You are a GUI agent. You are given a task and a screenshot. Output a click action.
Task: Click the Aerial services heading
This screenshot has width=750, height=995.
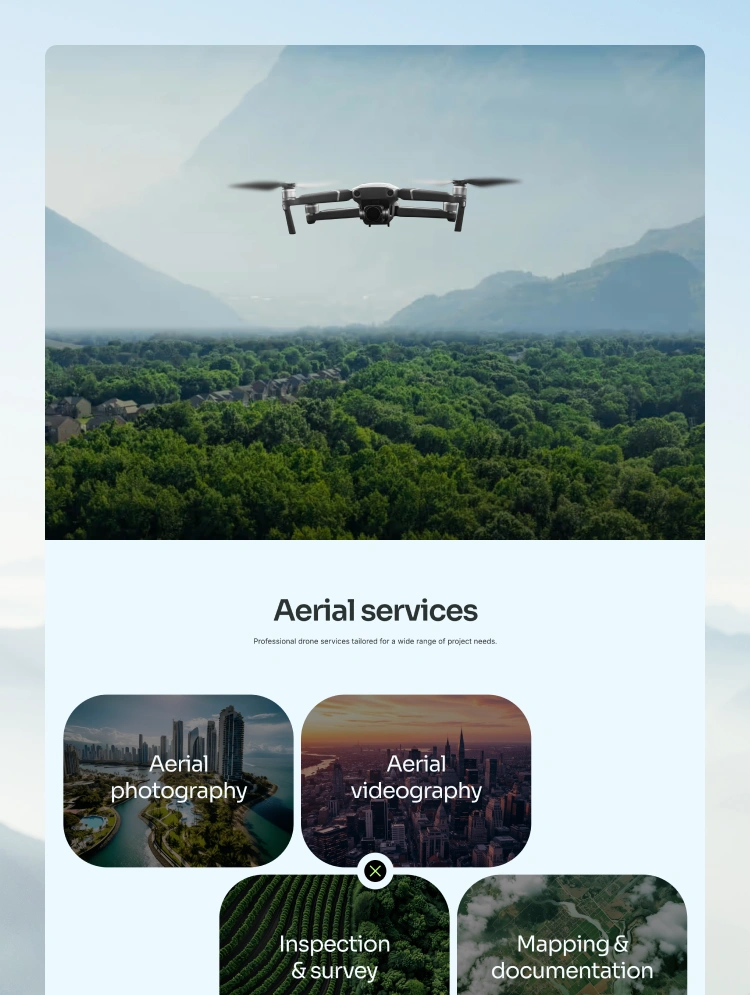375,610
